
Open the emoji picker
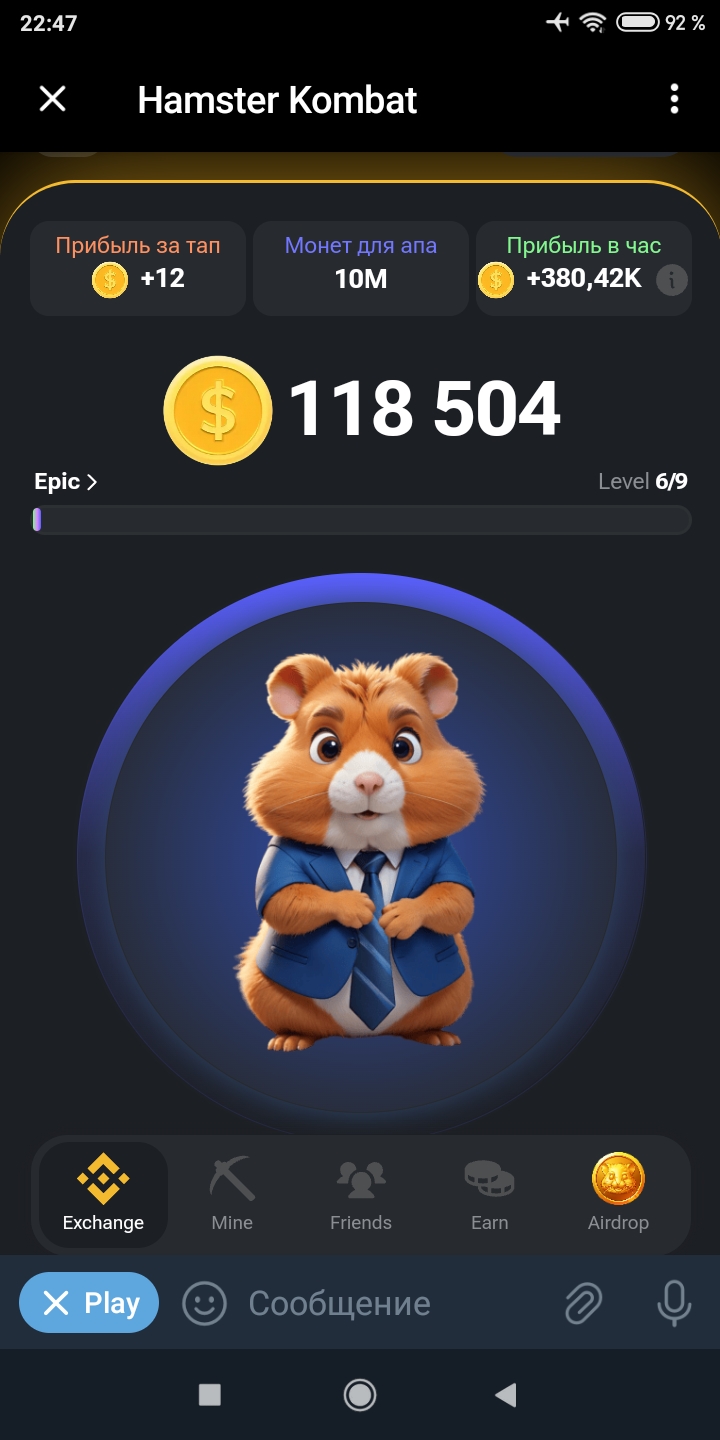[204, 1304]
